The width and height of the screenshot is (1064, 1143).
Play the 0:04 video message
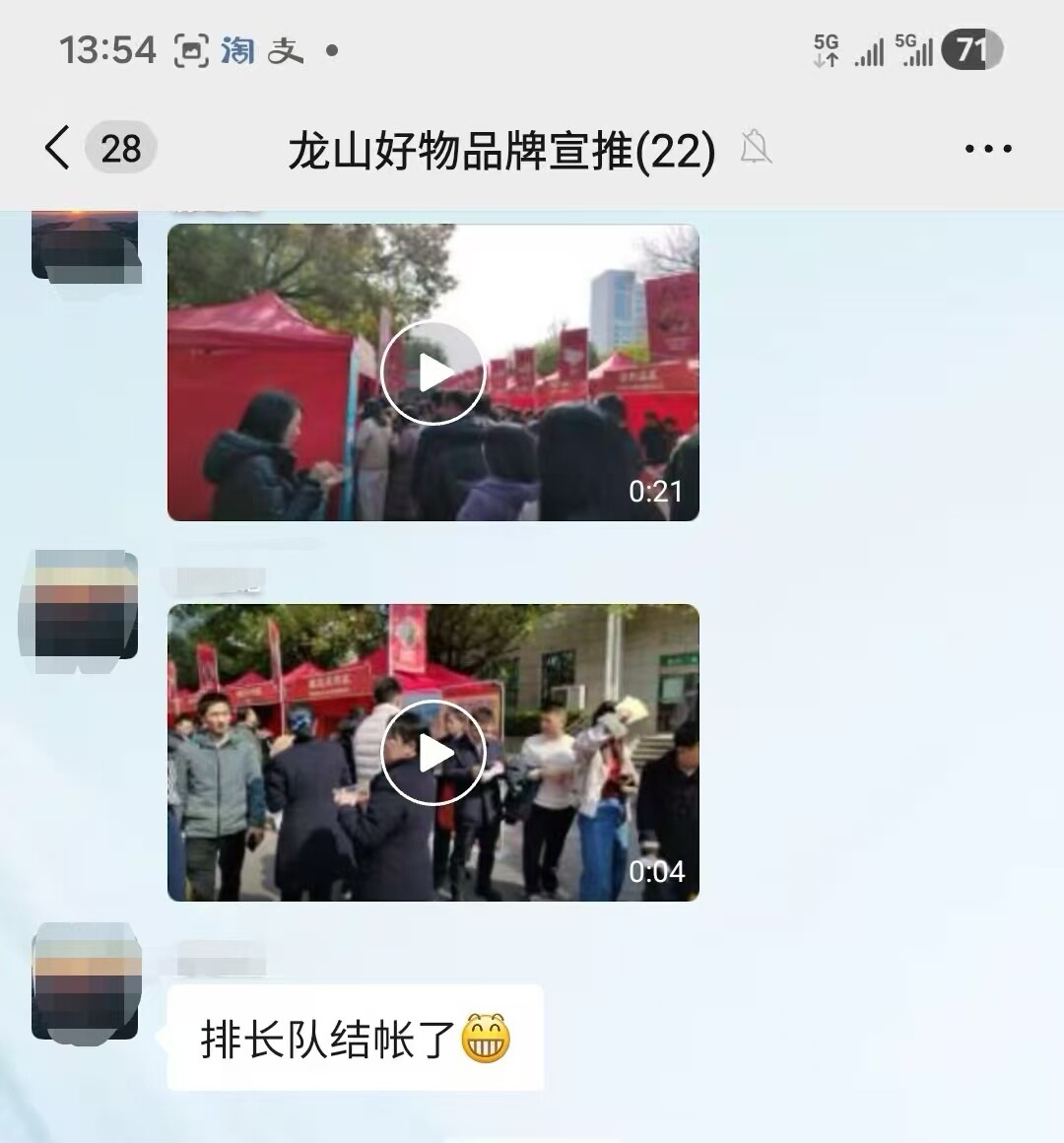[x=433, y=753]
